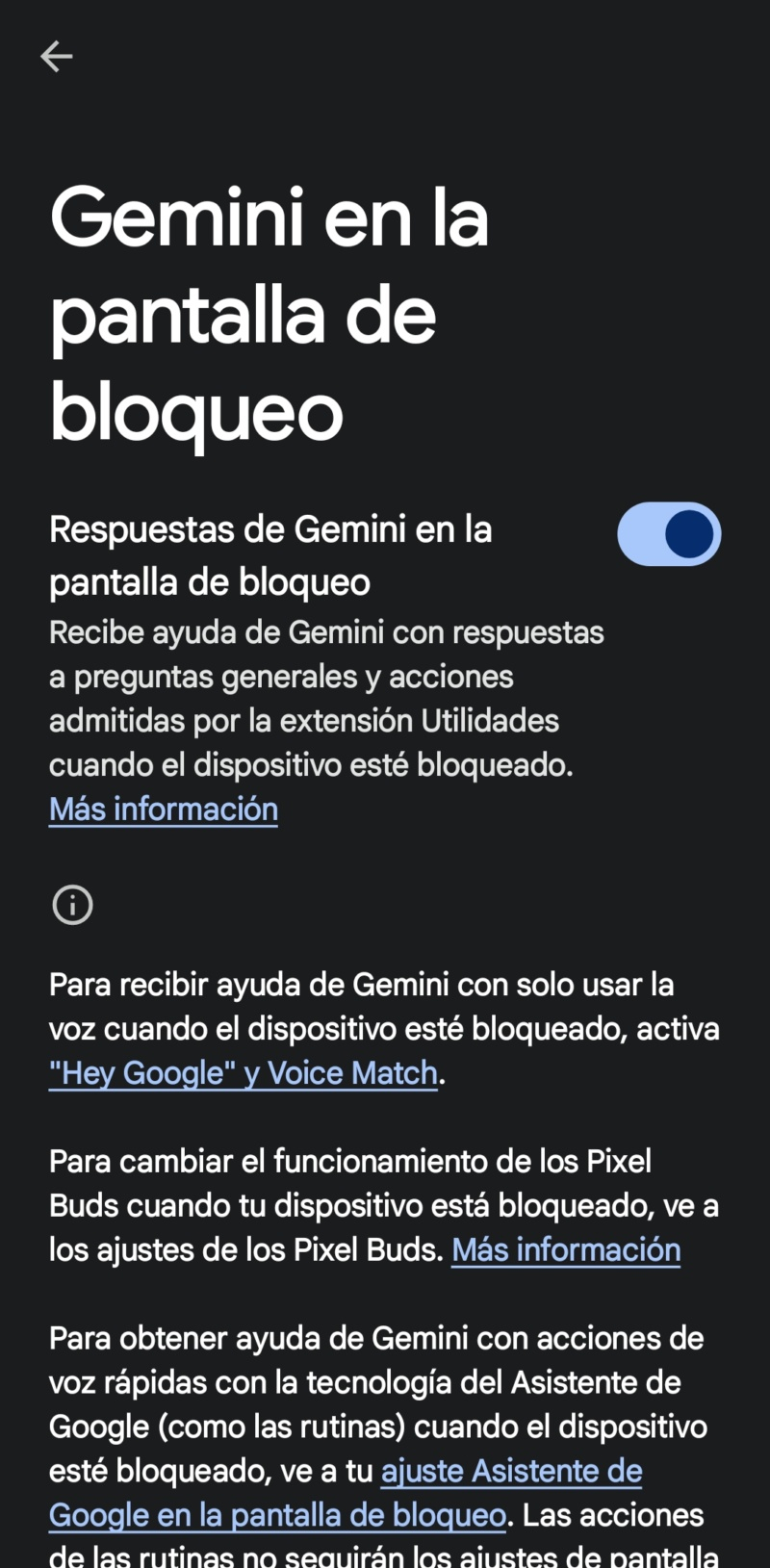Open Más información under Utilidades description
Screen dimensions: 770x1568
[x=164, y=810]
